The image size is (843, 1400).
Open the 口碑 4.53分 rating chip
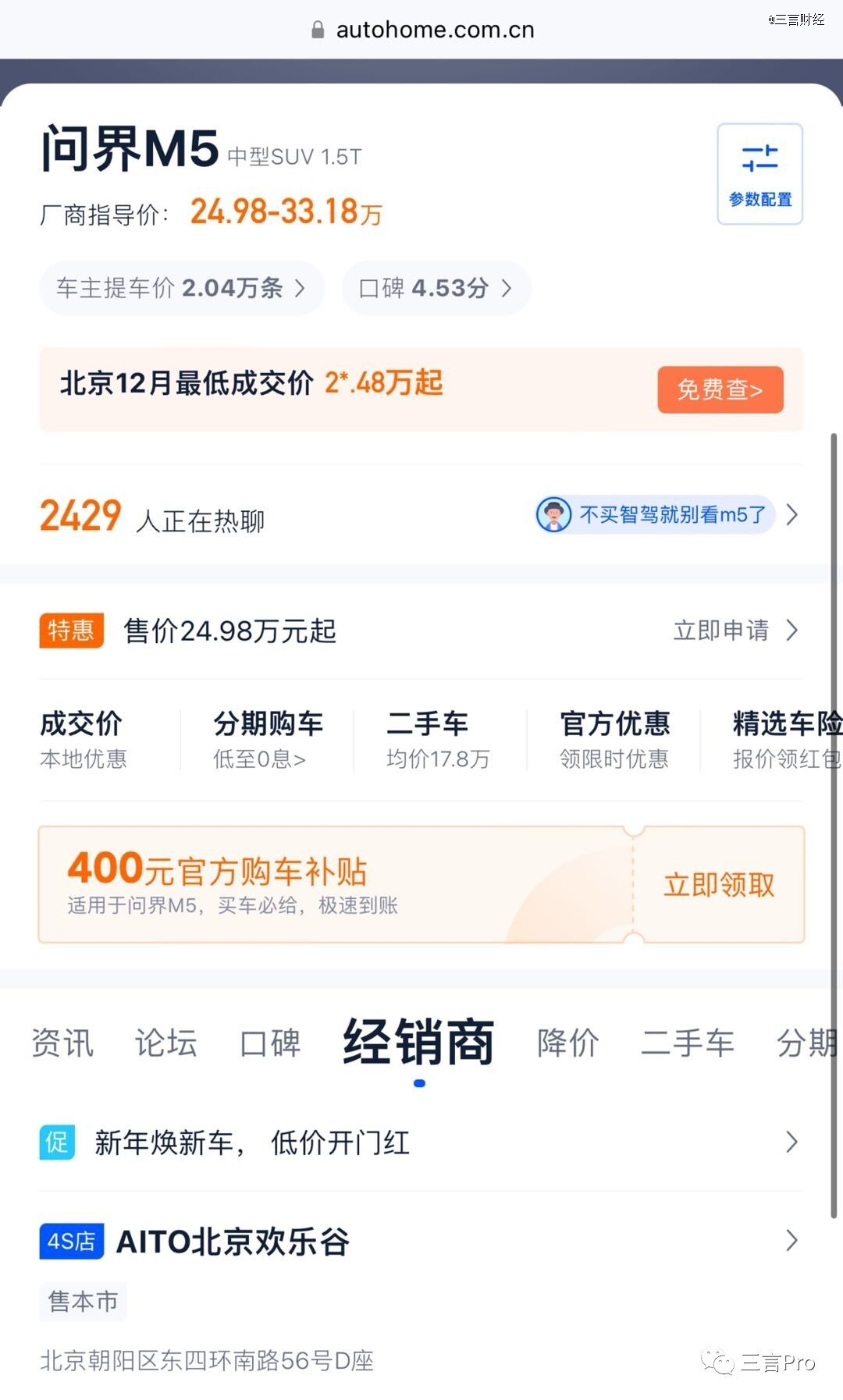tap(436, 288)
